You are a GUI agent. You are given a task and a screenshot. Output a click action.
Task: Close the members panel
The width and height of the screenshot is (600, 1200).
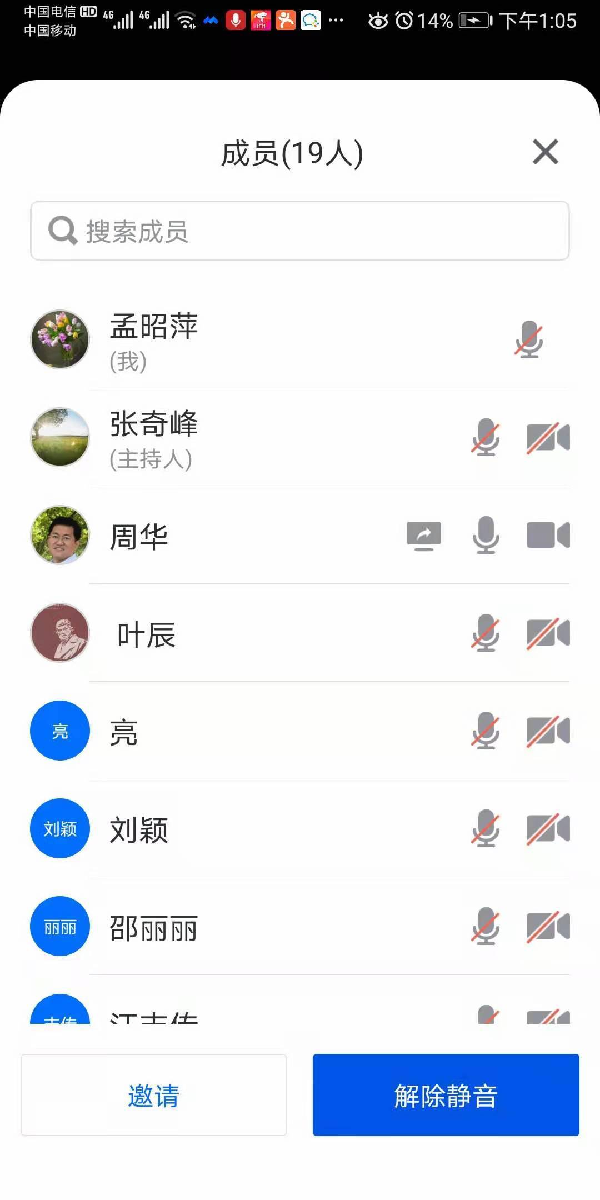coord(545,152)
